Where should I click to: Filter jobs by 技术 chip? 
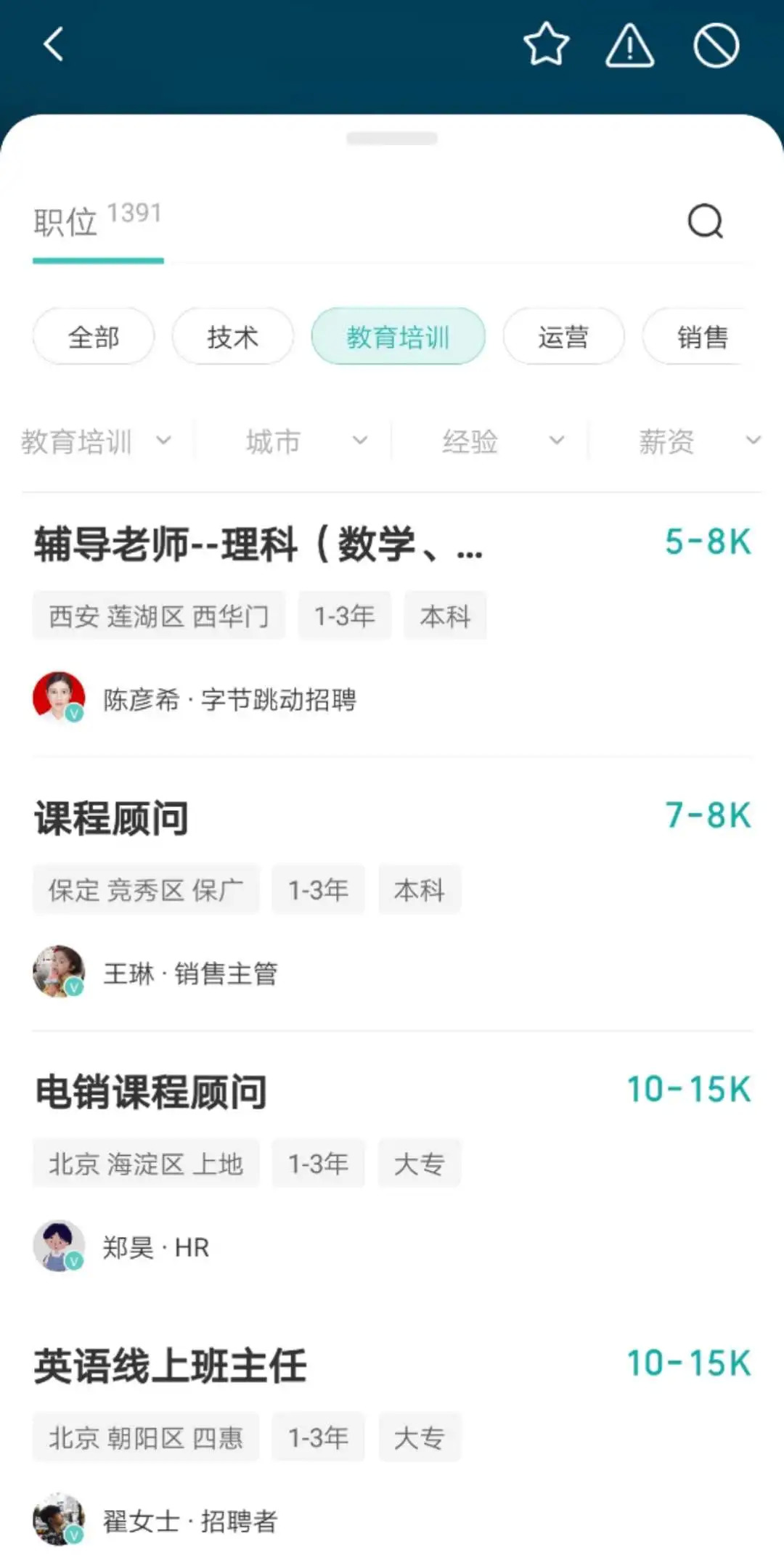232,337
